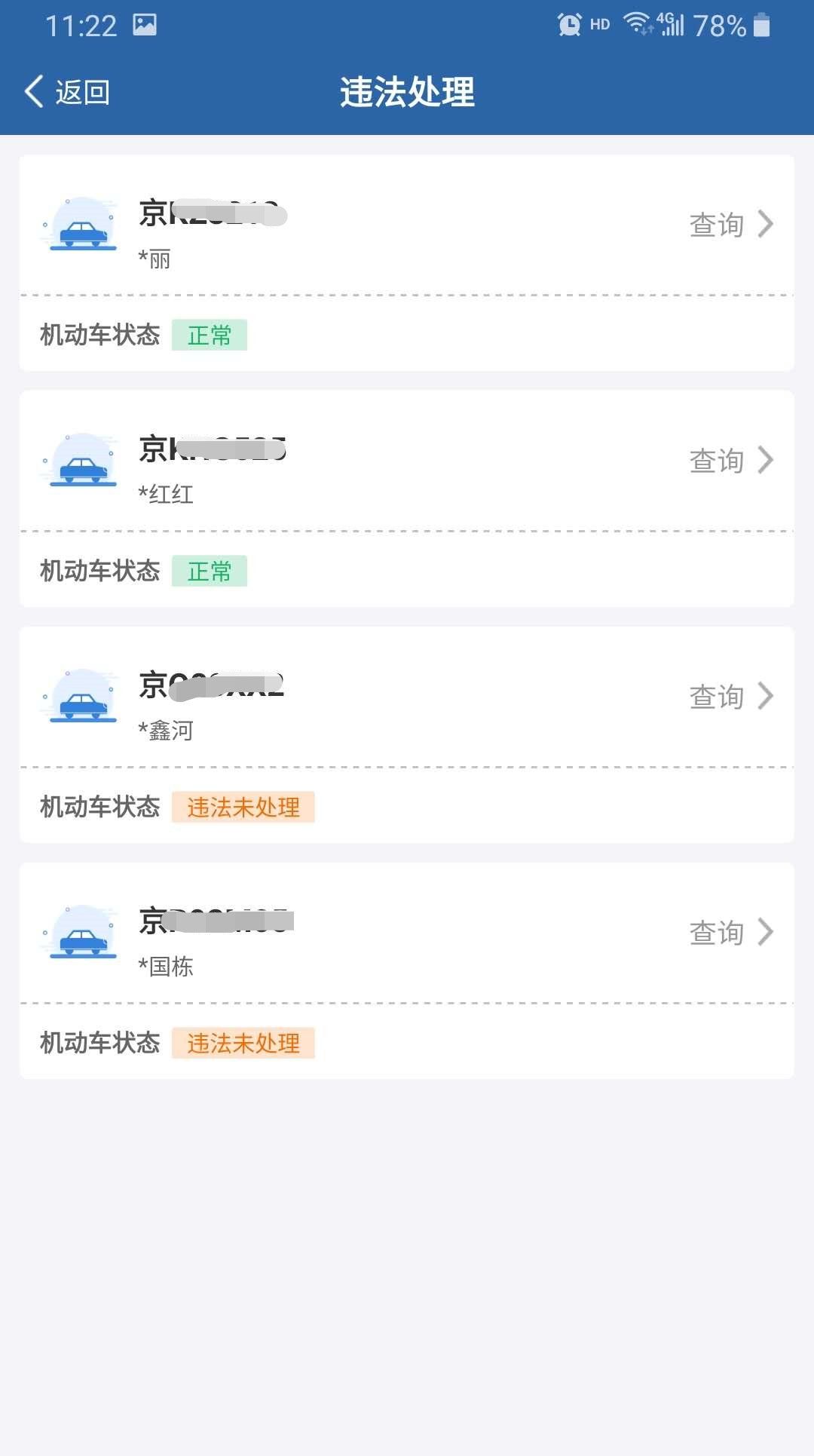The image size is (814, 1456).
Task: Tap the 违法未处理 badge on *鑫河's card
Action: pyautogui.click(x=243, y=806)
